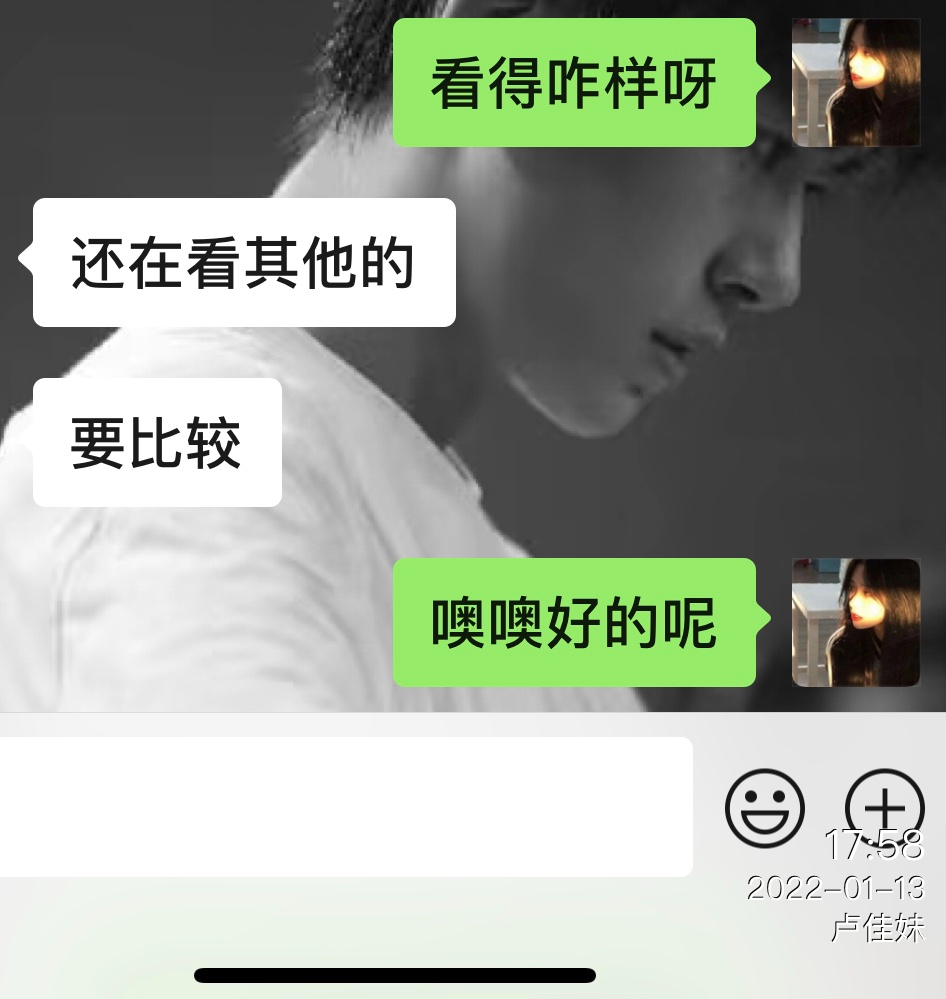
Task: Open sender avatar beside 看得咋样呀 message
Action: coord(856,83)
